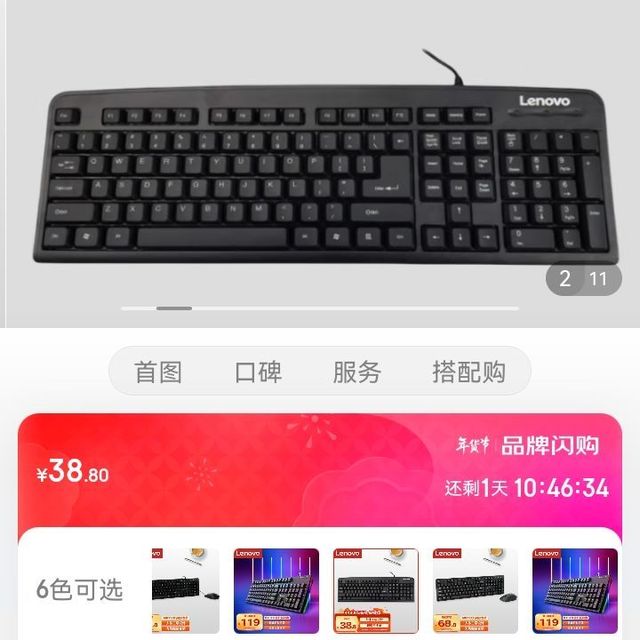Open the 6色可选 color options
The height and width of the screenshot is (640, 640).
(x=80, y=589)
